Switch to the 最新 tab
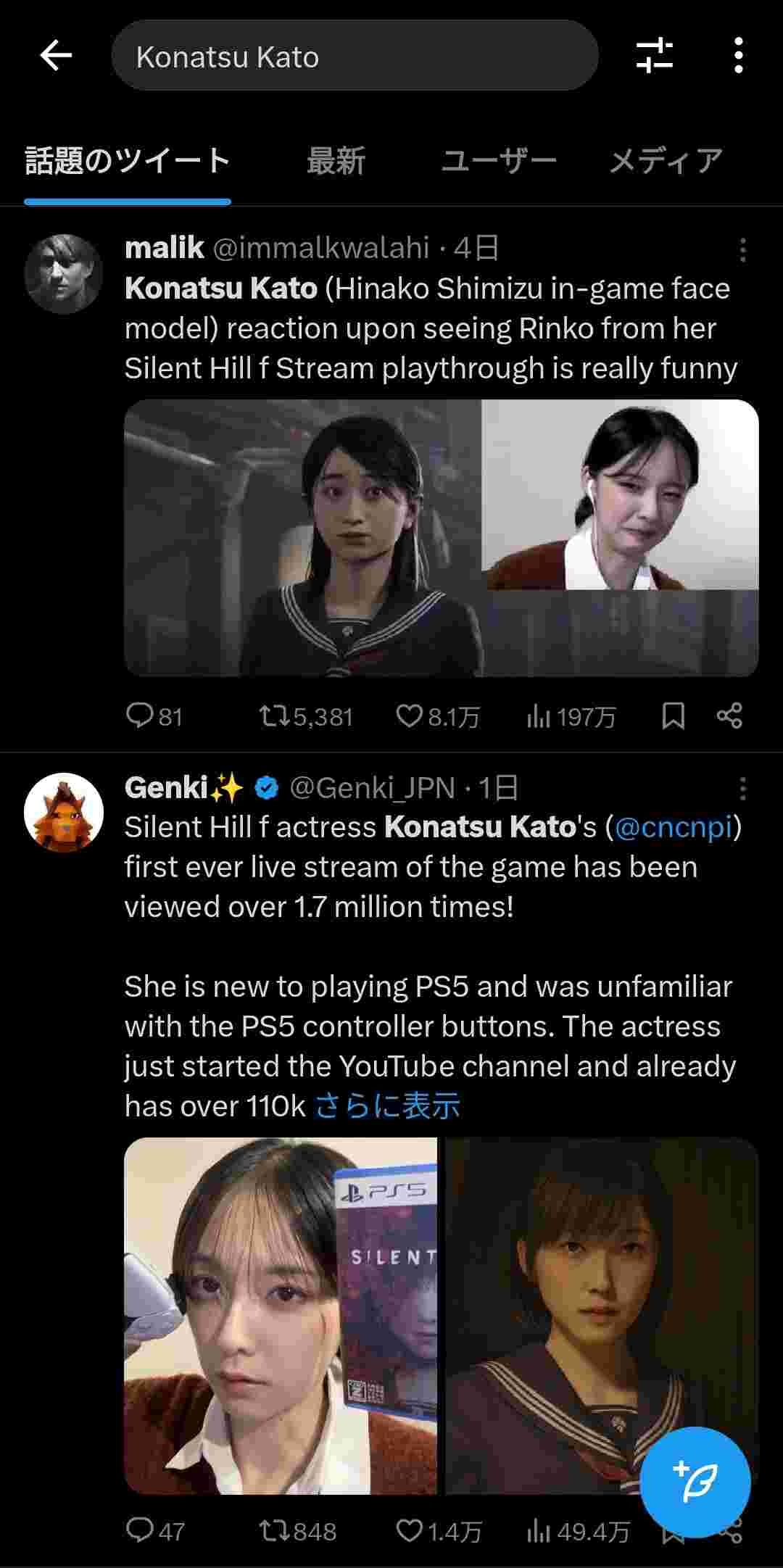 336,161
